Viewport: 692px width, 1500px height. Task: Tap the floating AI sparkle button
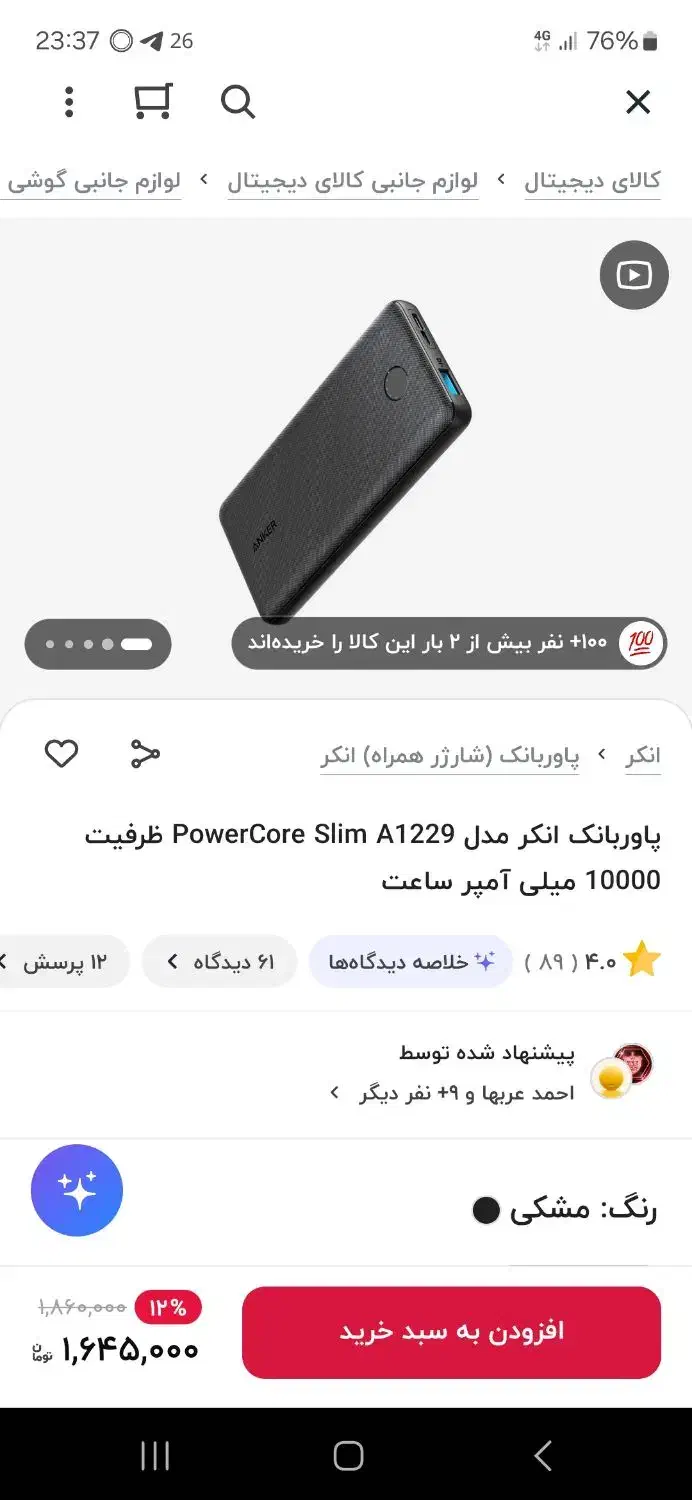pos(77,1190)
